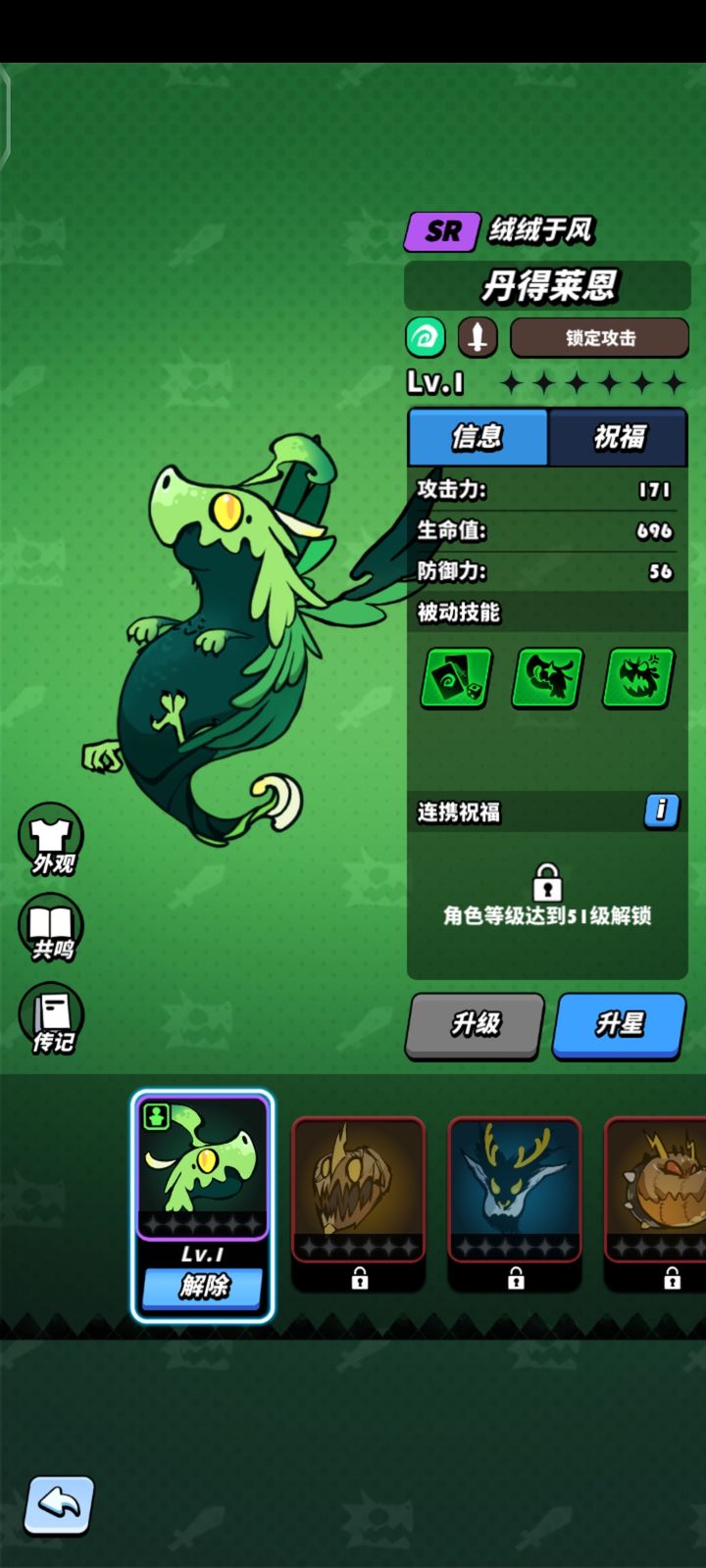Viewport: 706px width, 1568px height.
Task: Open the 共鸣 resonance book
Action: click(x=52, y=929)
